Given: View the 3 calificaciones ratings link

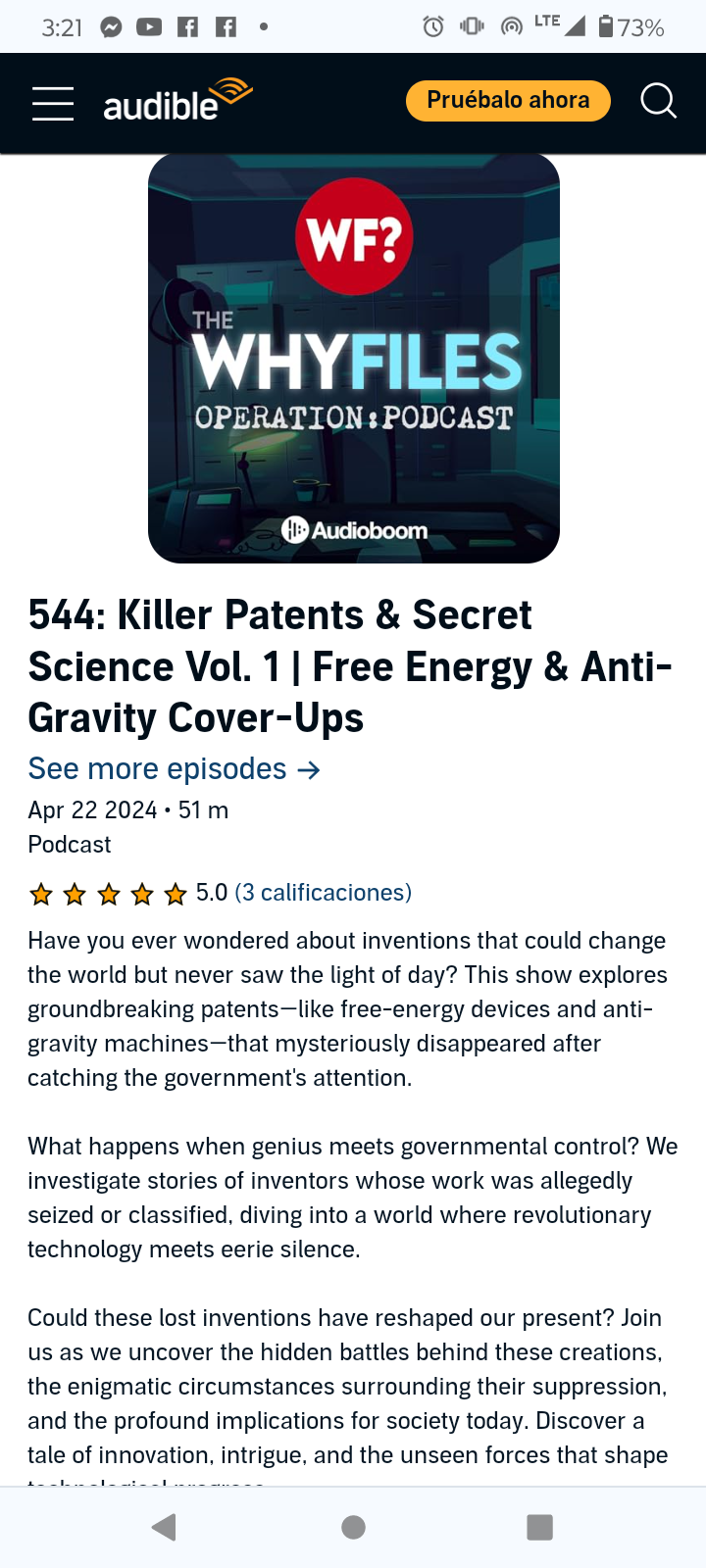Looking at the screenshot, I should (x=323, y=893).
